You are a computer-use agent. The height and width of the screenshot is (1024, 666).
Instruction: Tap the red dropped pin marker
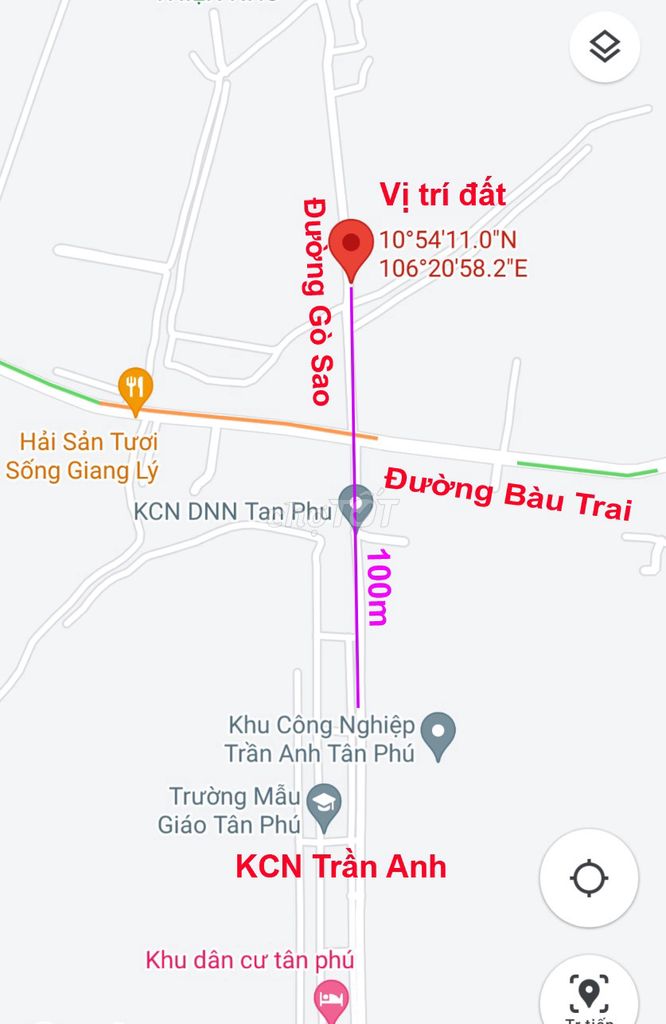pyautogui.click(x=351, y=244)
